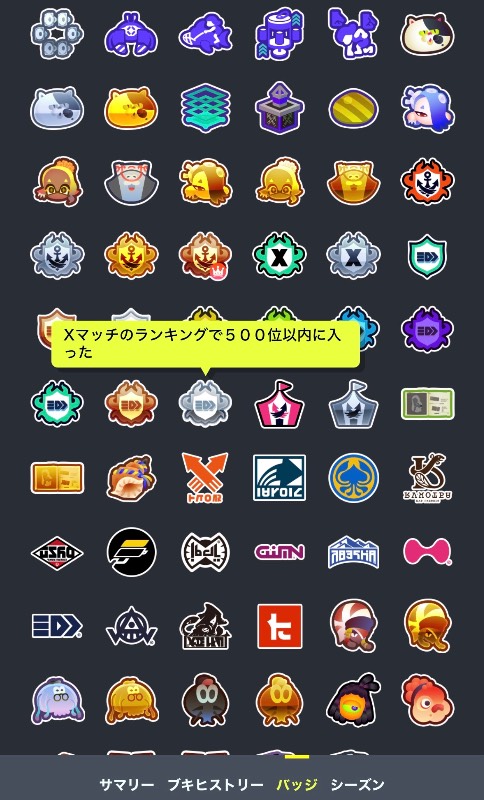The width and height of the screenshot is (484, 800).
Task: Select the red 'た' square badge
Action: (x=279, y=627)
